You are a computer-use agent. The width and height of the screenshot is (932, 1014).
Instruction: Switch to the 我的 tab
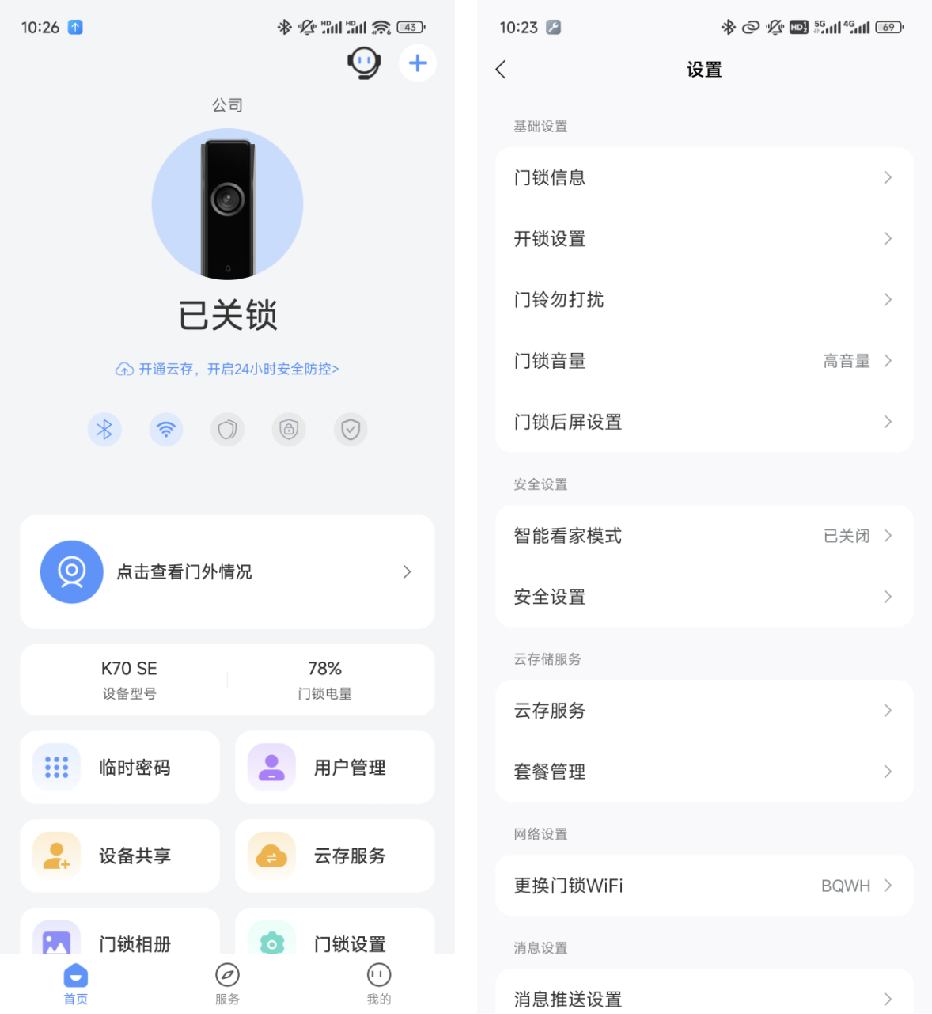378,983
